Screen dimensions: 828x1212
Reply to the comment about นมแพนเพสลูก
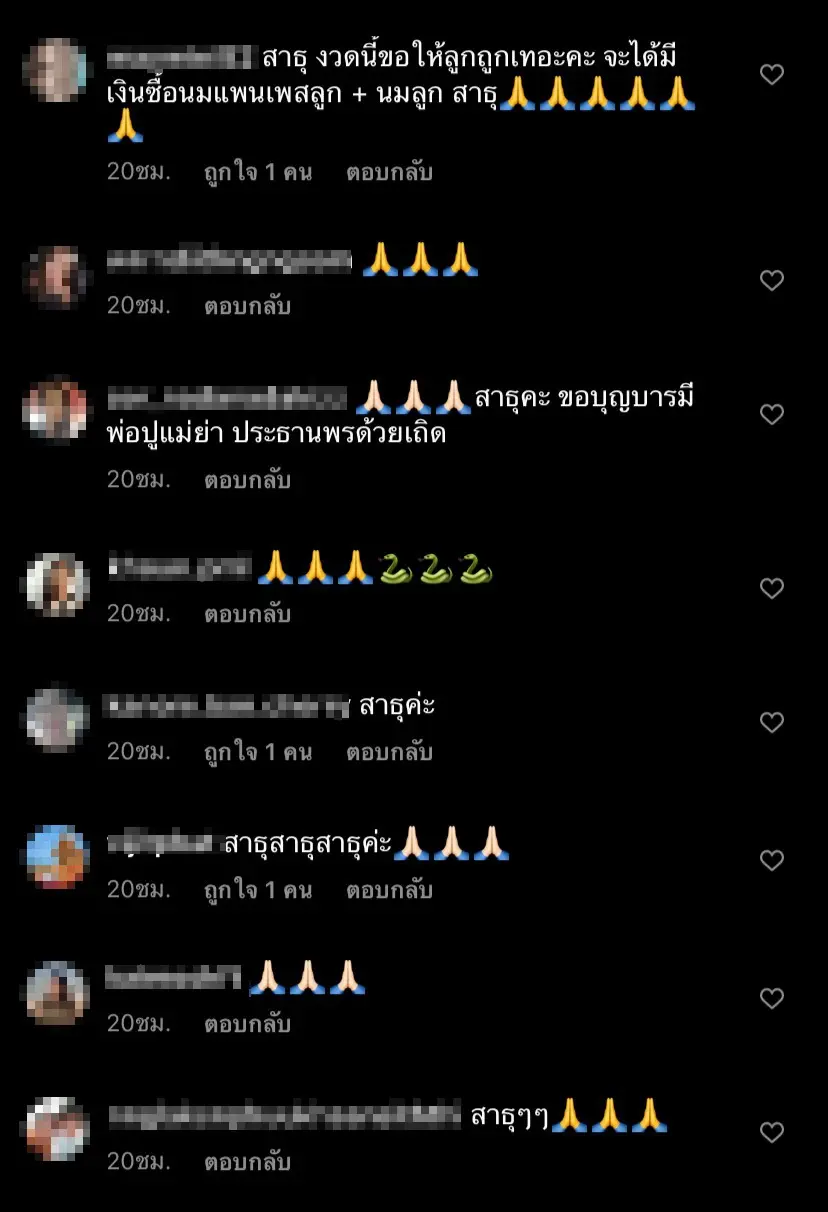389,172
